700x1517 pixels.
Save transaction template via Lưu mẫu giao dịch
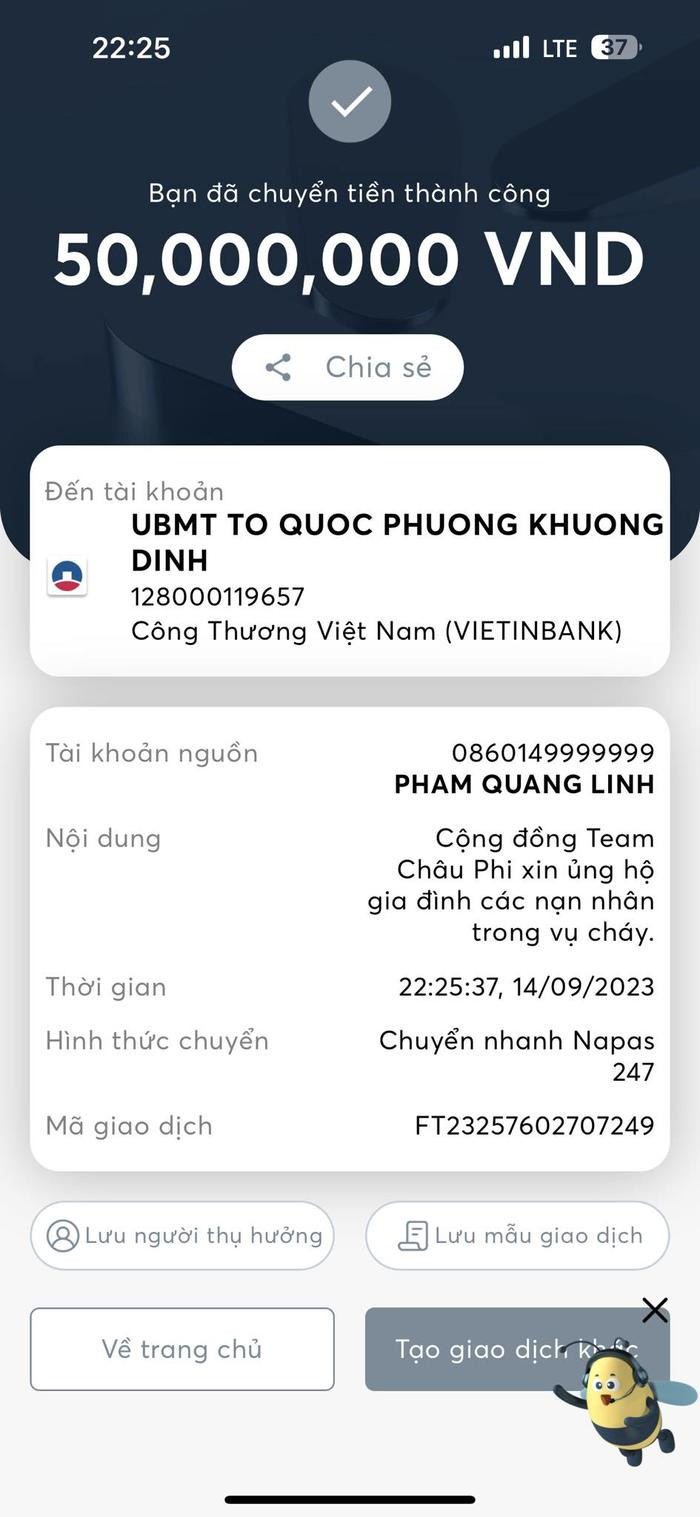[x=517, y=1236]
